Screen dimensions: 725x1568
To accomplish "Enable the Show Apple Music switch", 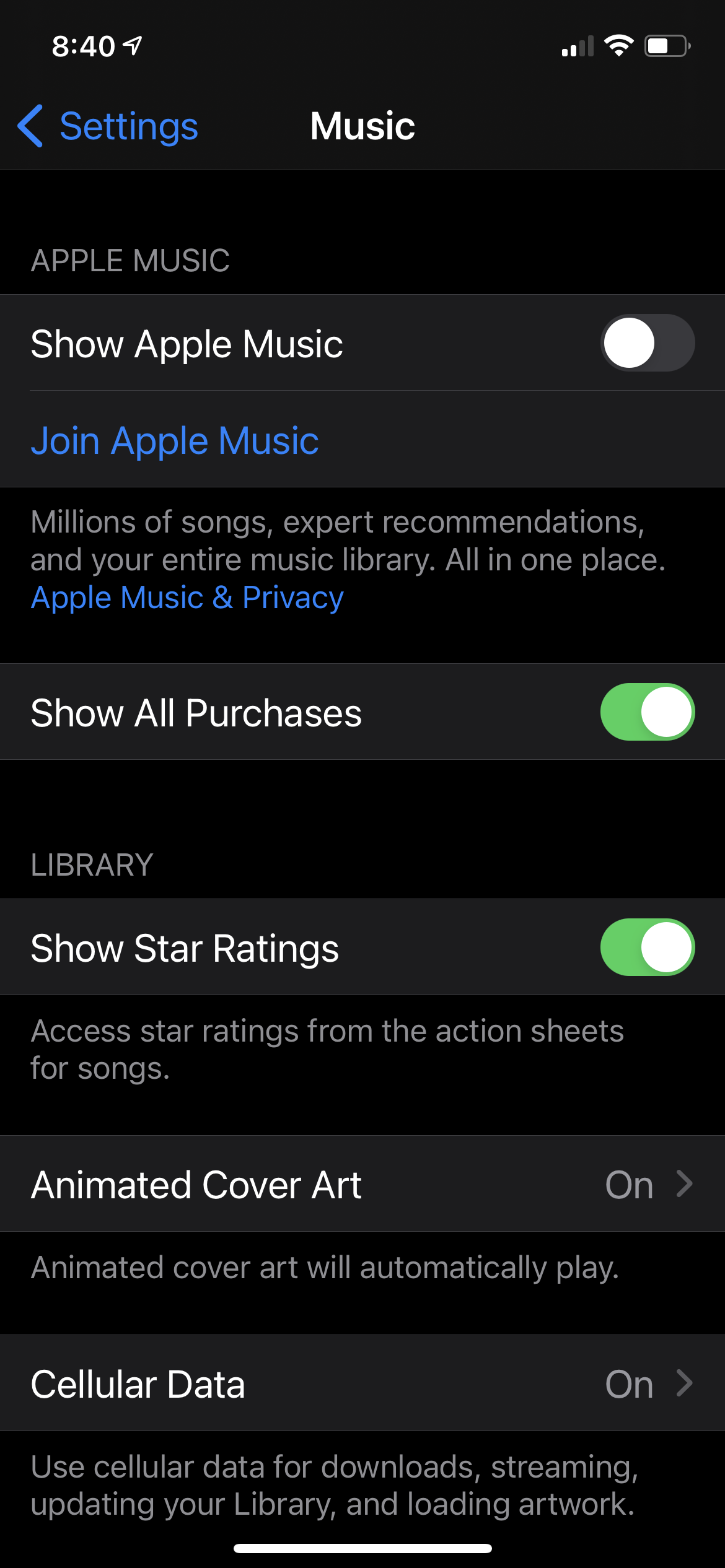I will click(647, 343).
